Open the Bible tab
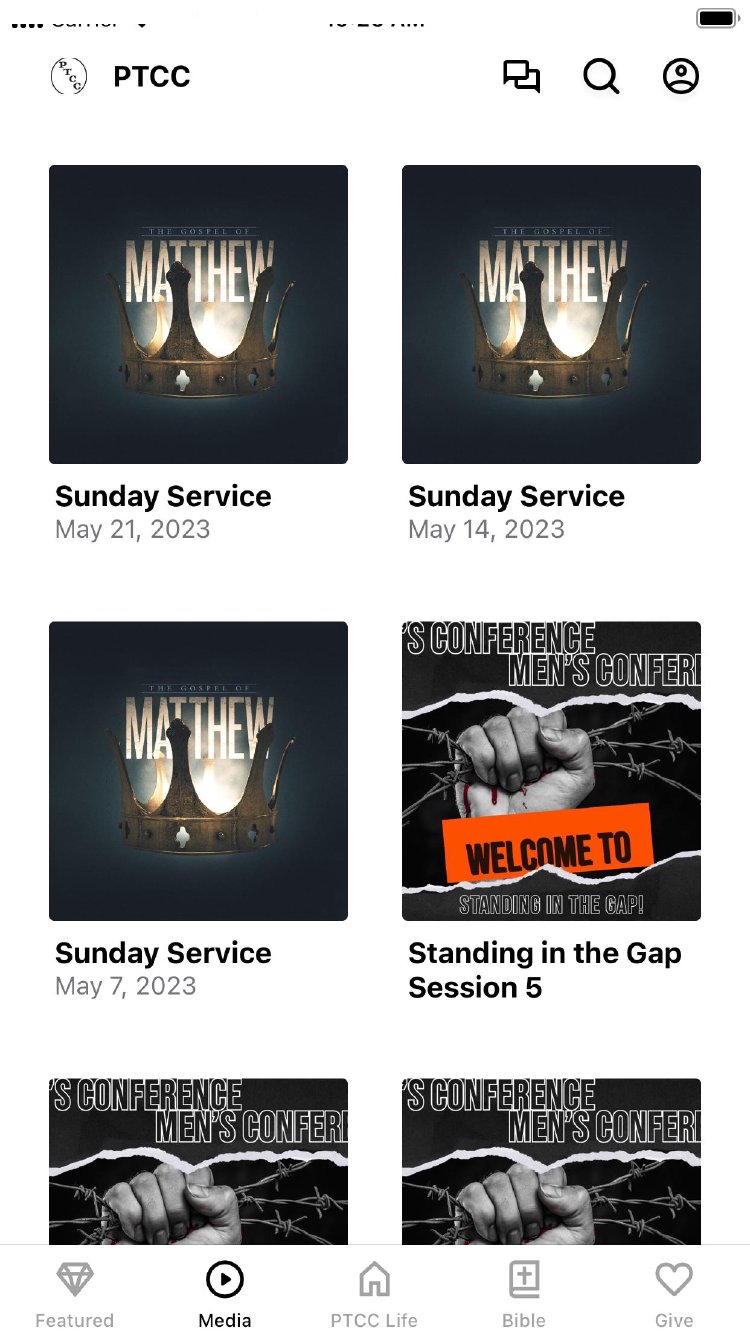 point(524,1293)
